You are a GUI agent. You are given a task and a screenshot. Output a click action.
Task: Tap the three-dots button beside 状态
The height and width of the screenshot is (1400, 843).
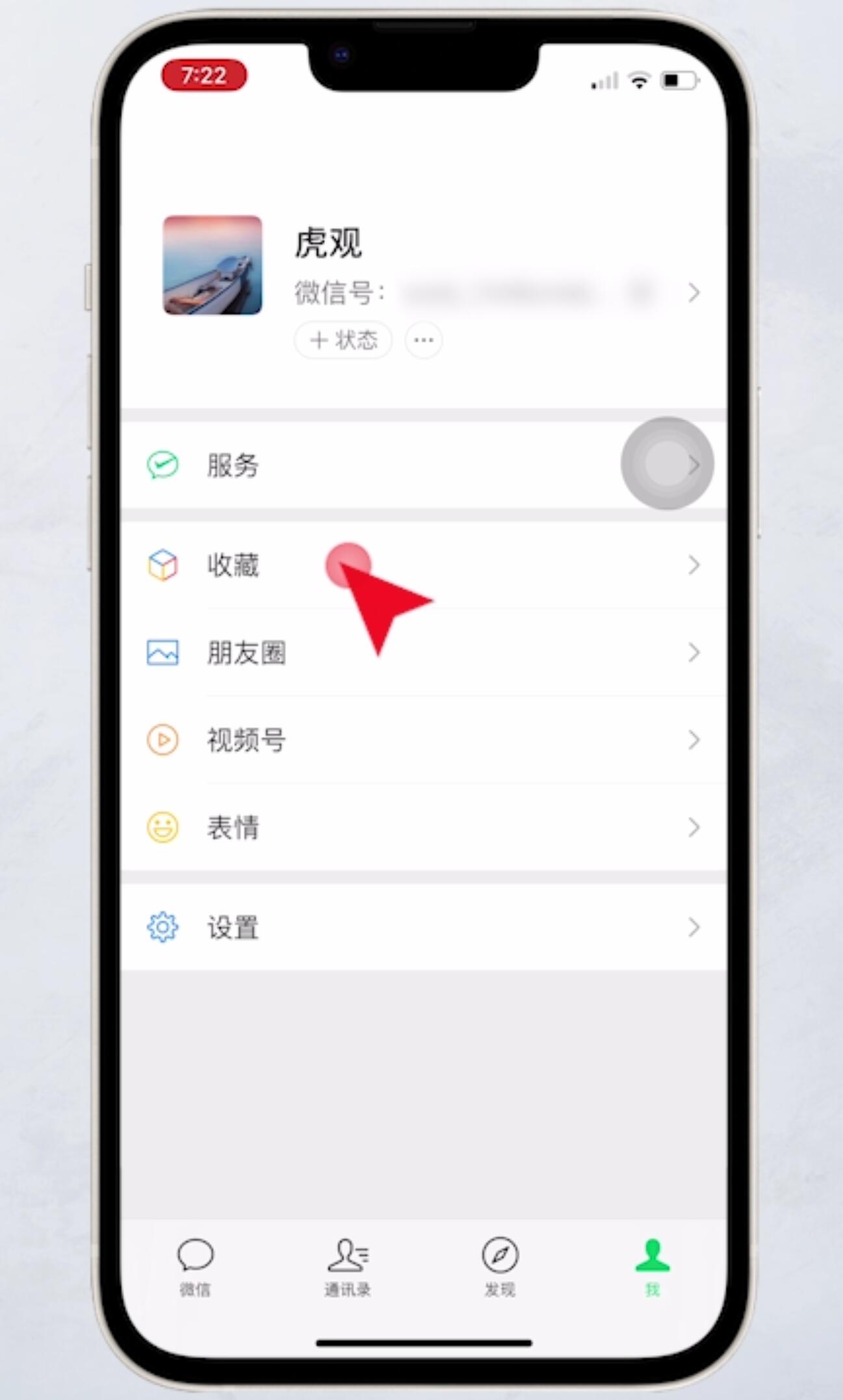click(x=424, y=340)
